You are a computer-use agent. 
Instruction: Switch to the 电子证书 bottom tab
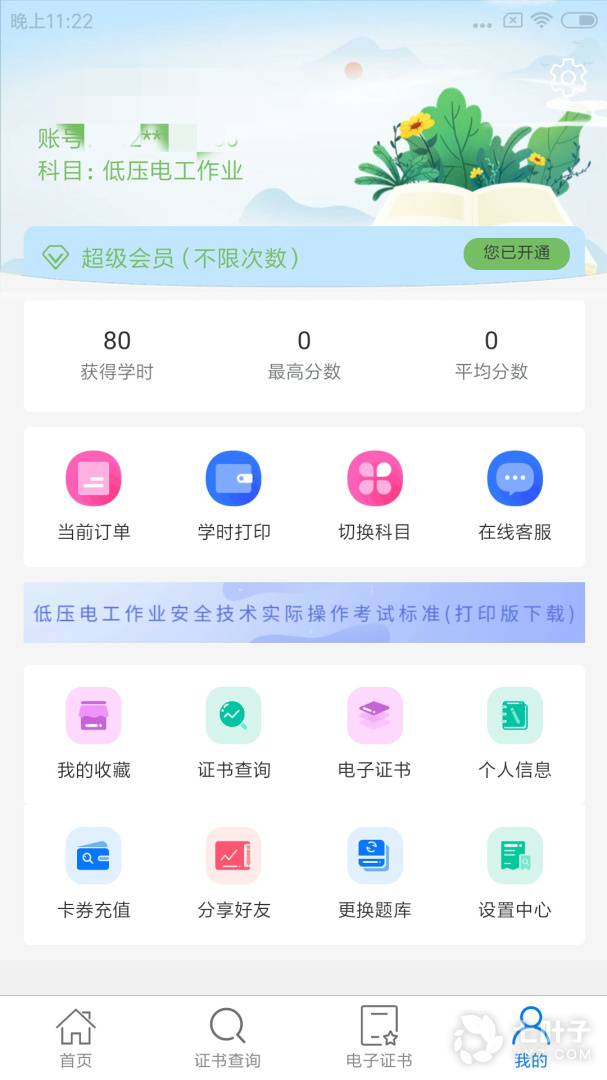point(379,1038)
